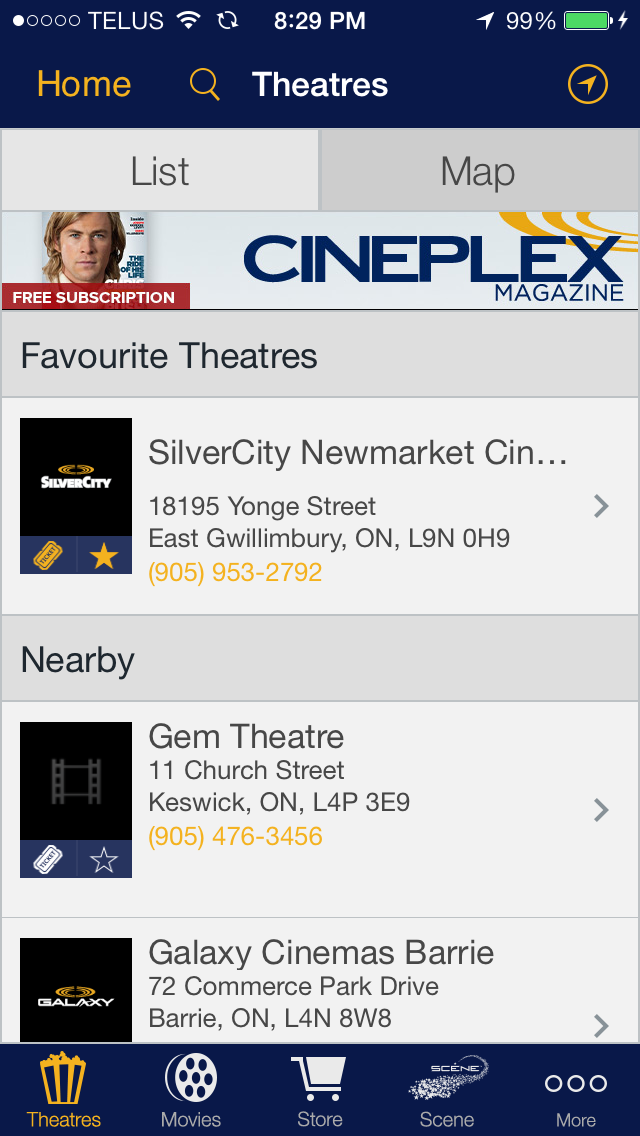The image size is (640, 1136).
Task: Open SilverCity Newmarket Cinemas details
Action: pos(320,506)
